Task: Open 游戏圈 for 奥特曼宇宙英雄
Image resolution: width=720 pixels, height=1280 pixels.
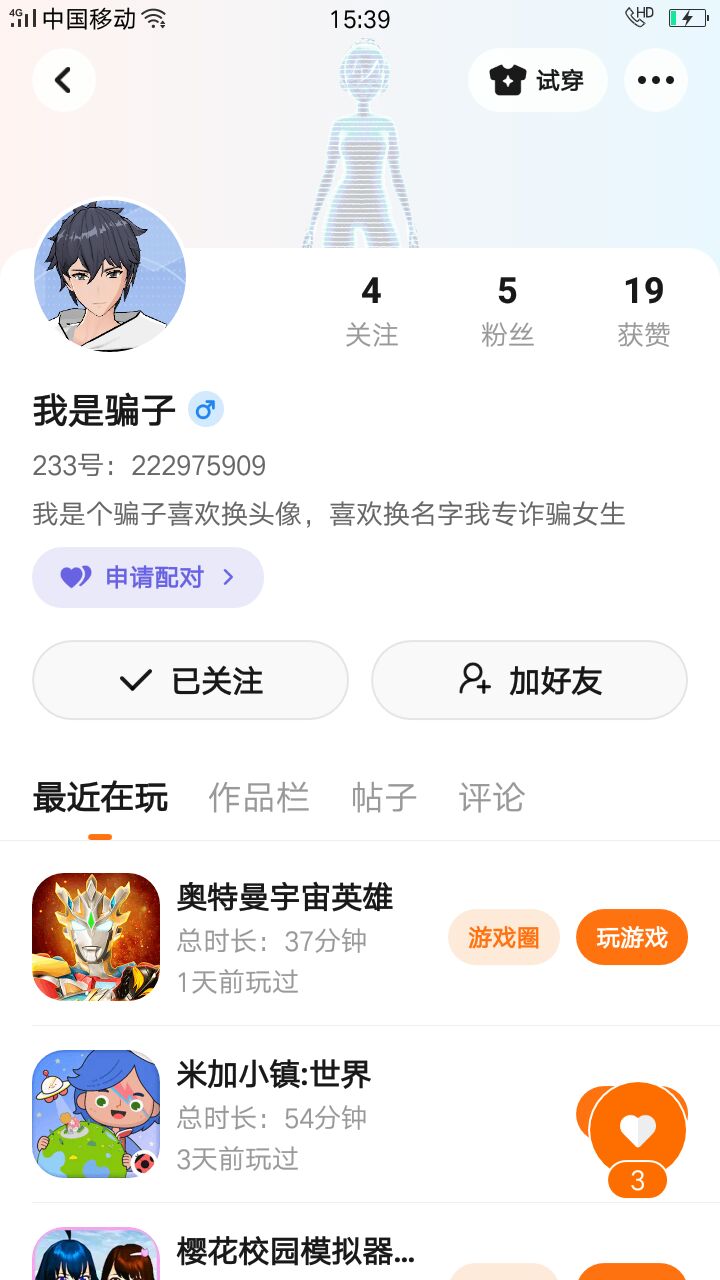Action: click(503, 937)
